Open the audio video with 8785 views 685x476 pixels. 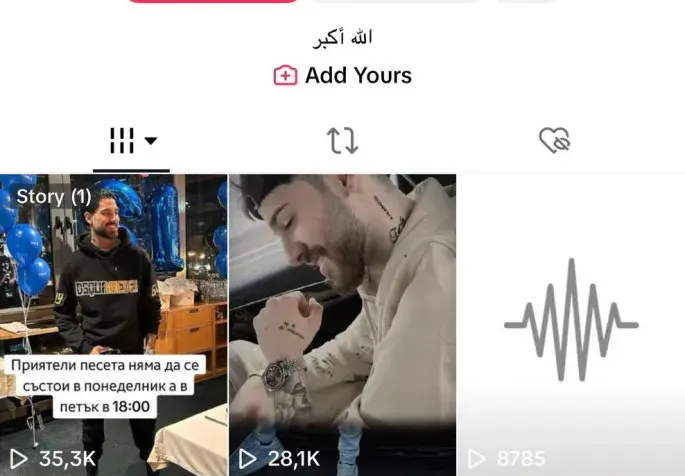coord(571,320)
